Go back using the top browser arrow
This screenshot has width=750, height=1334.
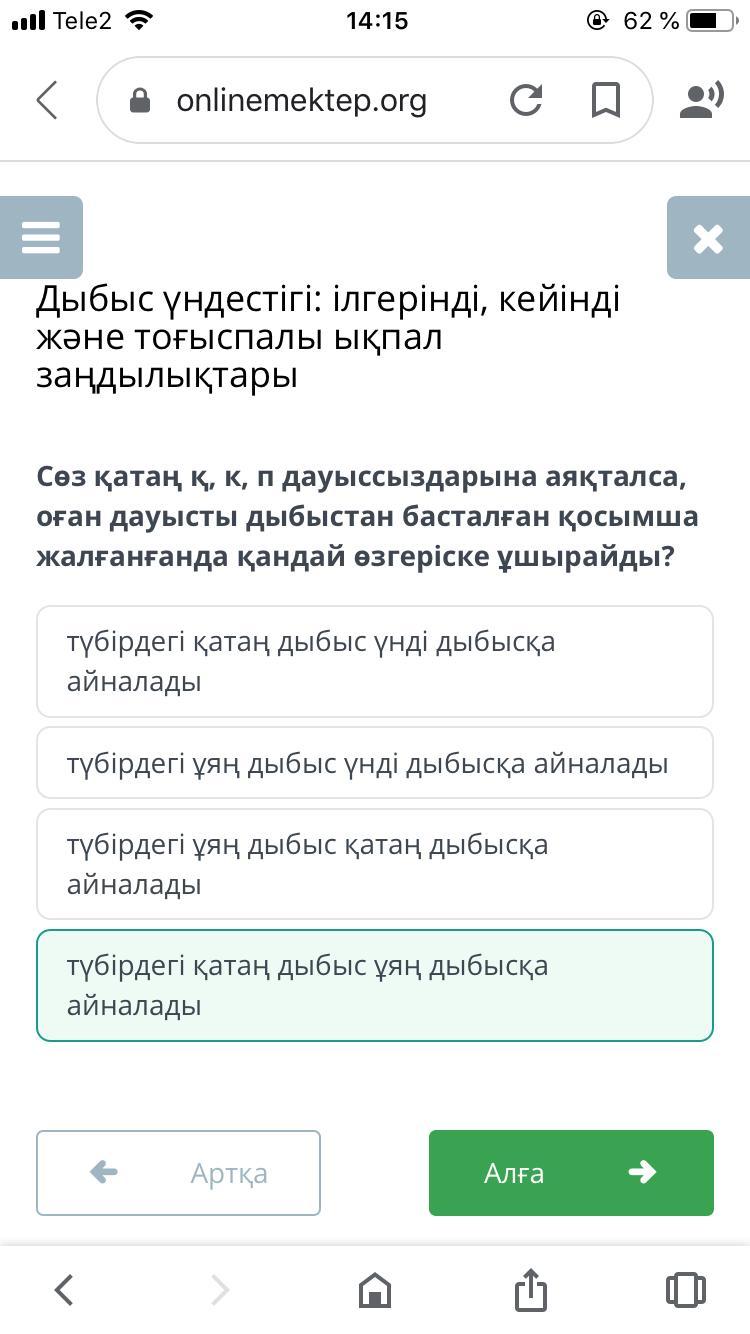click(x=47, y=100)
